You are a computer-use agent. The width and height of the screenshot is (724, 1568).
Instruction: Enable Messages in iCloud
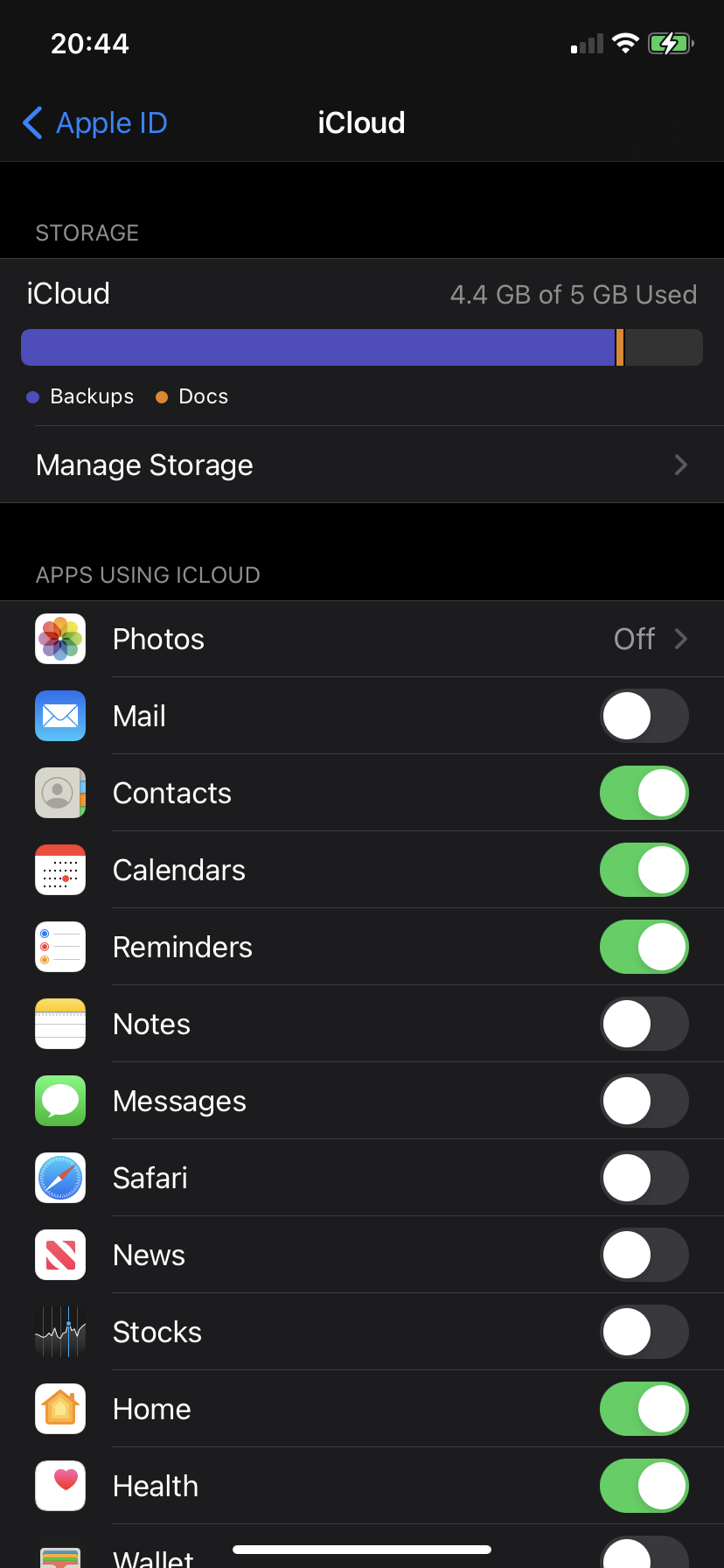[644, 1102]
